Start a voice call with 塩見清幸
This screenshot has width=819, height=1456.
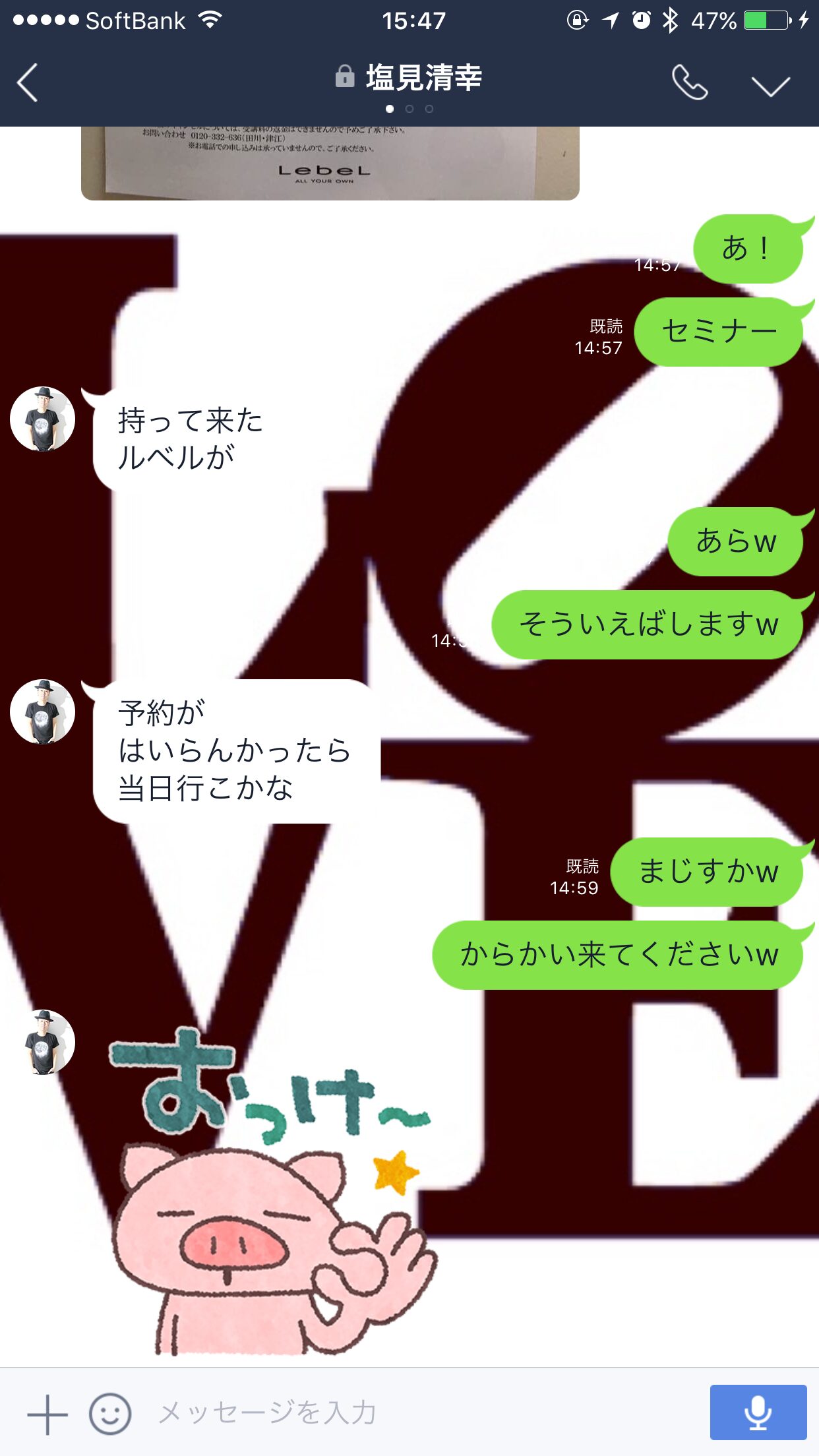point(690,83)
